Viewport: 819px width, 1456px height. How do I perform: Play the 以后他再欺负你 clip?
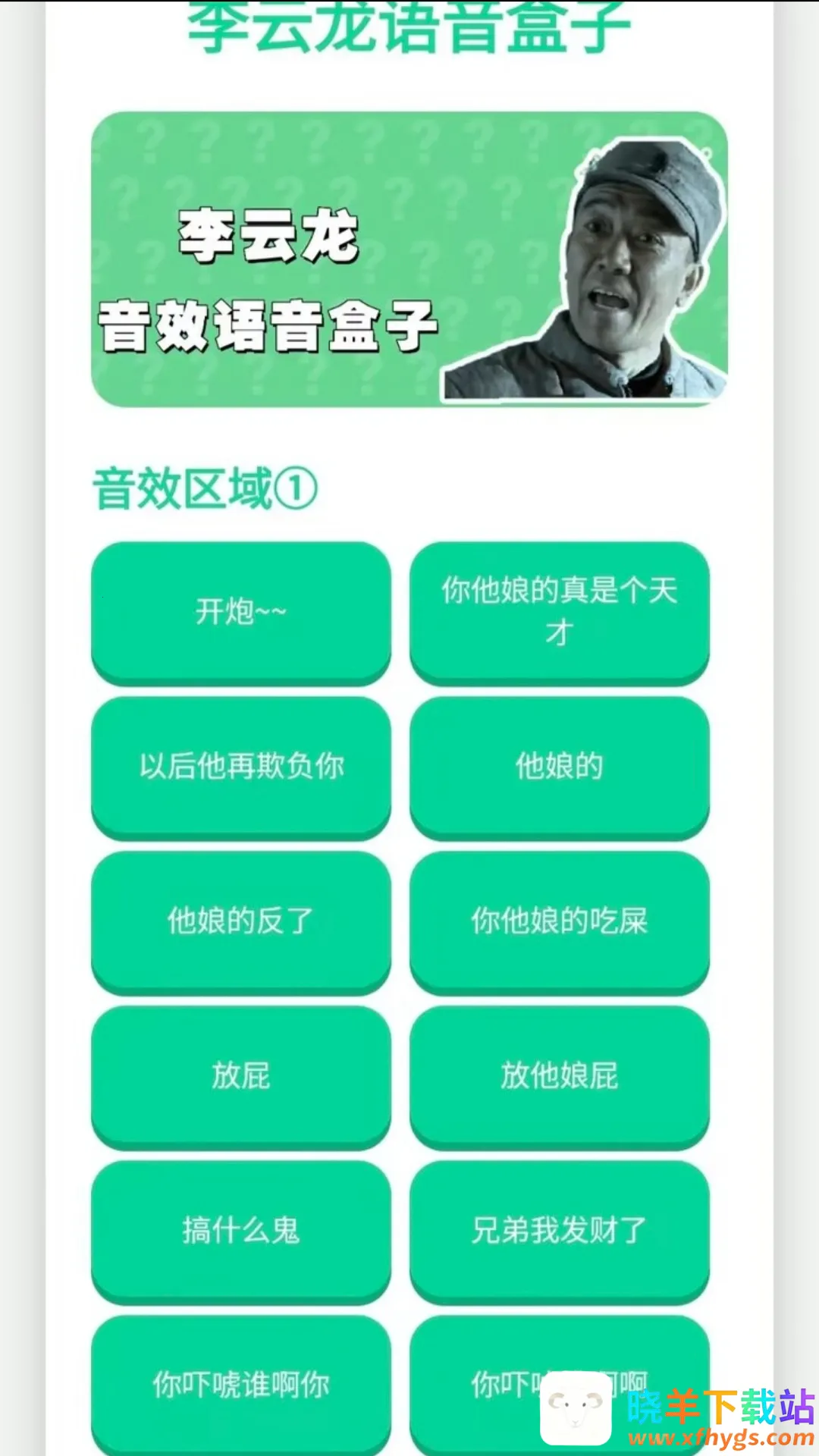coord(241,766)
